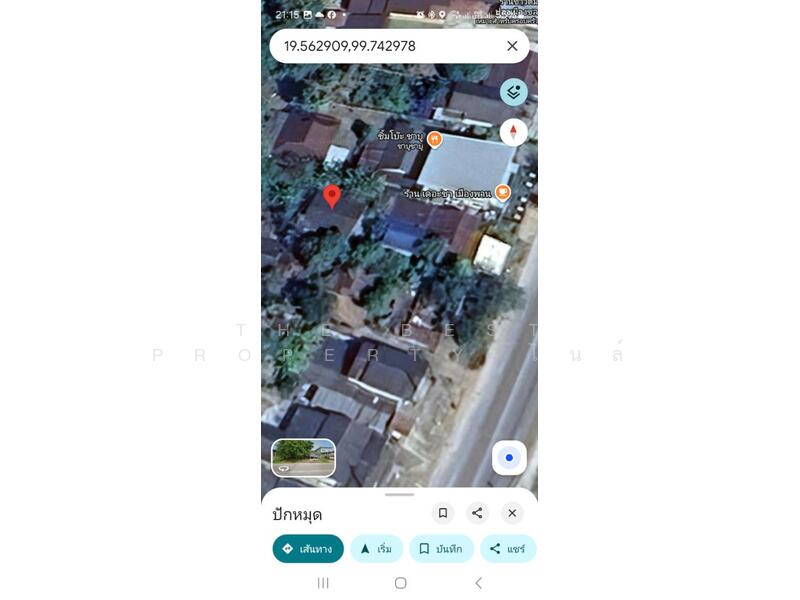800x600 pixels.
Task: Tap the compass to reorient the map
Action: point(513,132)
